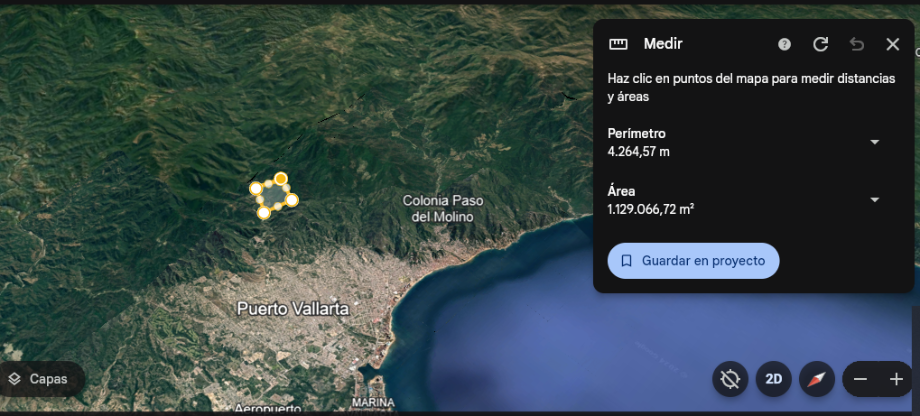This screenshot has height=416, width=920.
Task: Tap the location tracking icon beside 2D
Action: click(730, 379)
